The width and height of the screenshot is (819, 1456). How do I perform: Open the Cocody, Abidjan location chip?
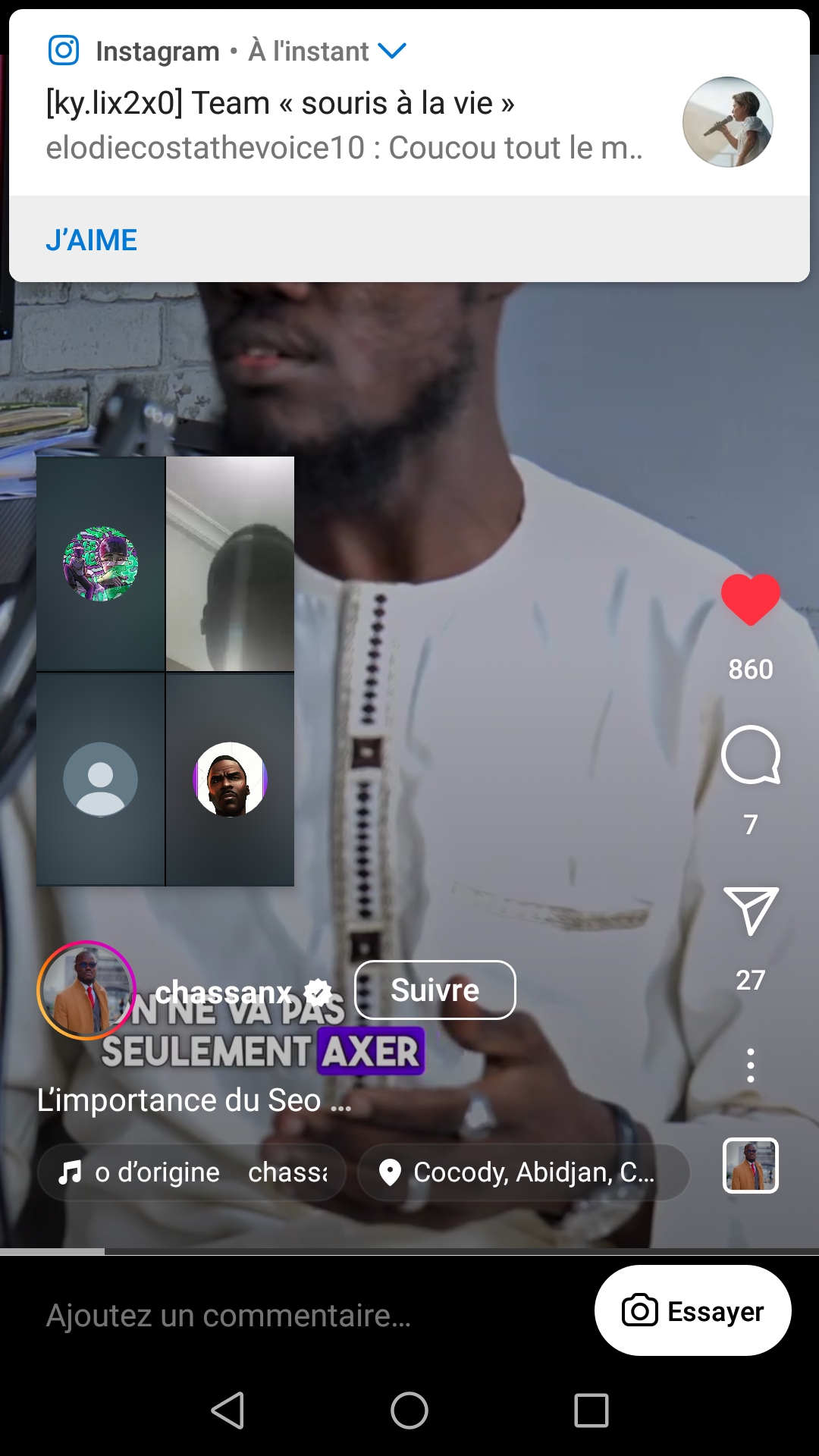[523, 1172]
